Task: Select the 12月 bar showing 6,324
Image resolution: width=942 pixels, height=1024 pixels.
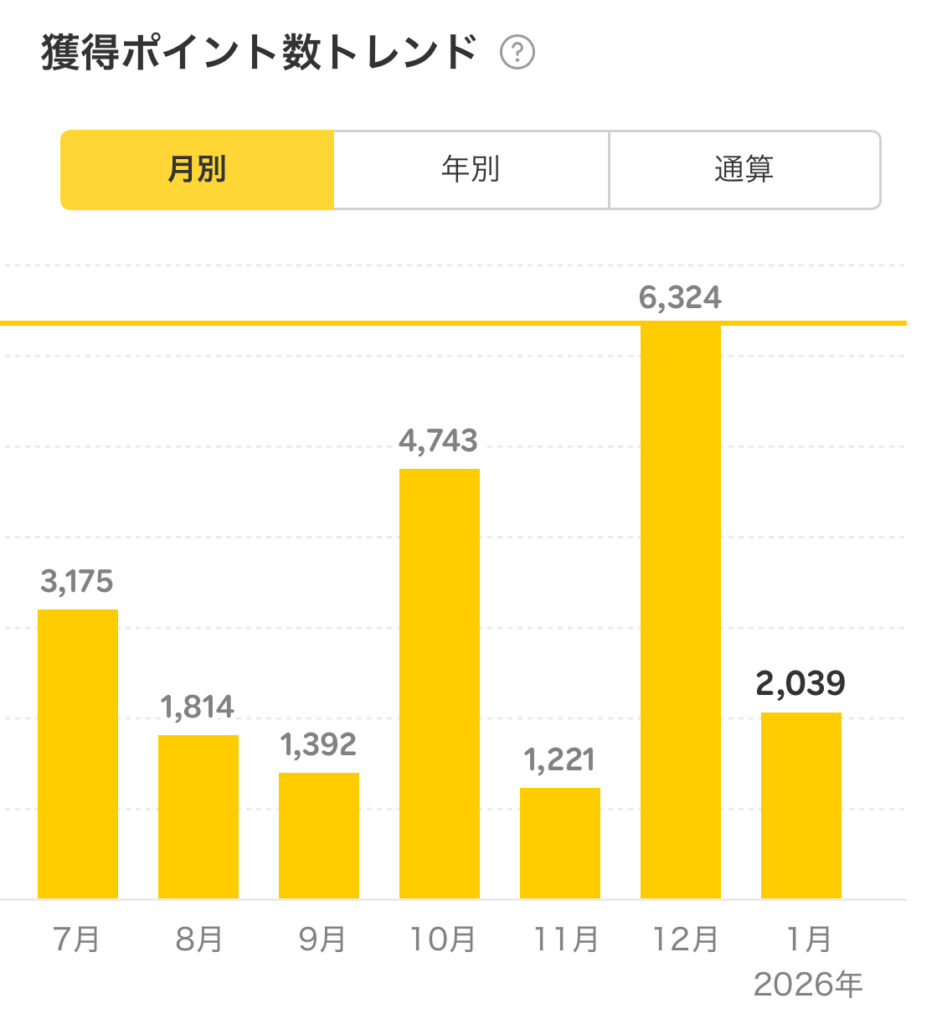Action: coord(680,610)
